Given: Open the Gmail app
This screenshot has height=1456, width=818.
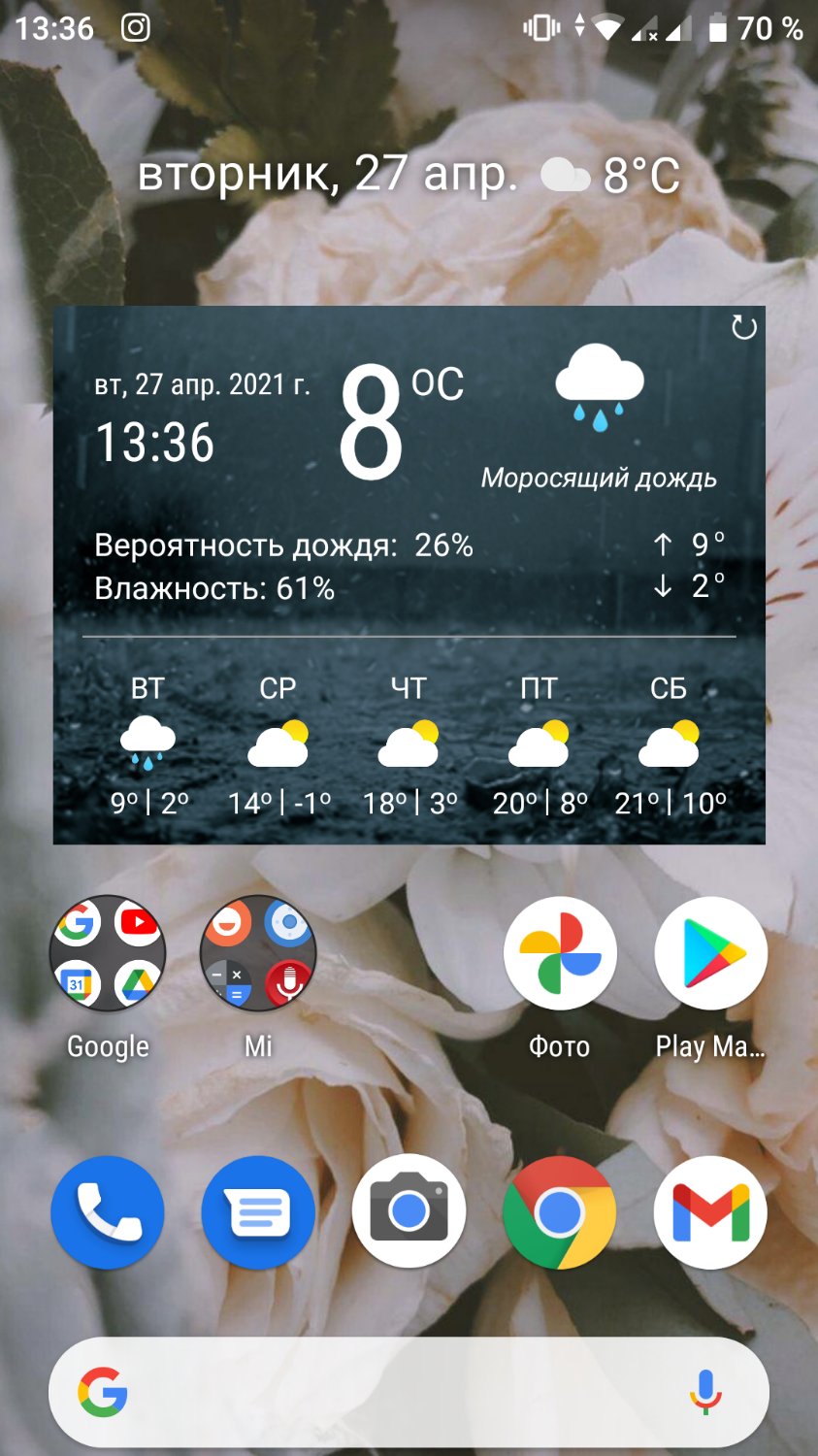Looking at the screenshot, I should tap(710, 1212).
